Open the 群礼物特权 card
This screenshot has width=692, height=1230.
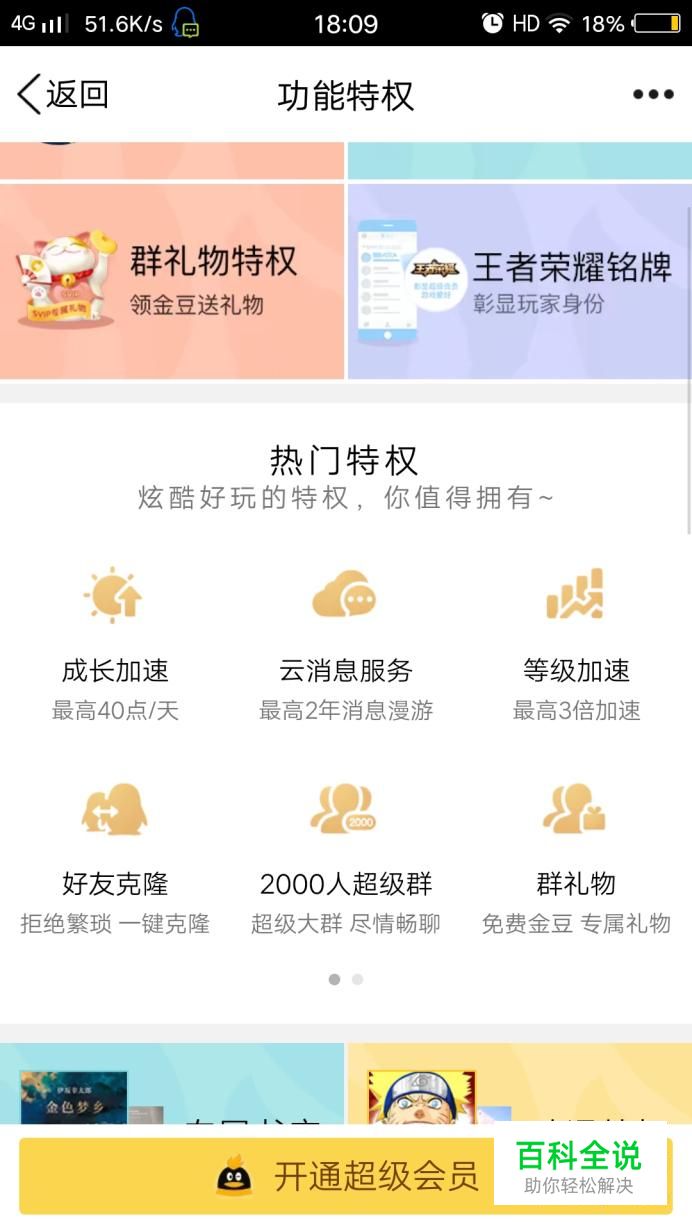[172, 281]
